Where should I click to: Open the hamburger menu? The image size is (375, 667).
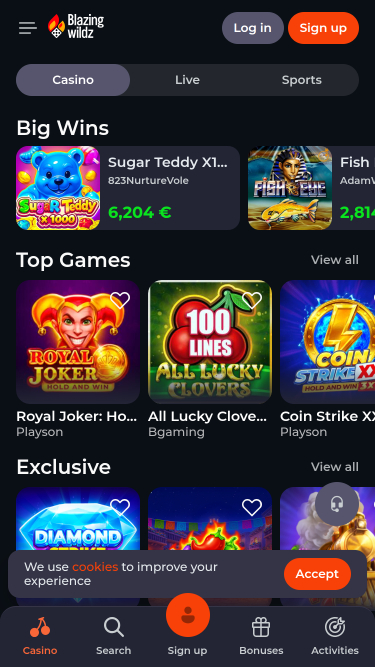point(28,28)
